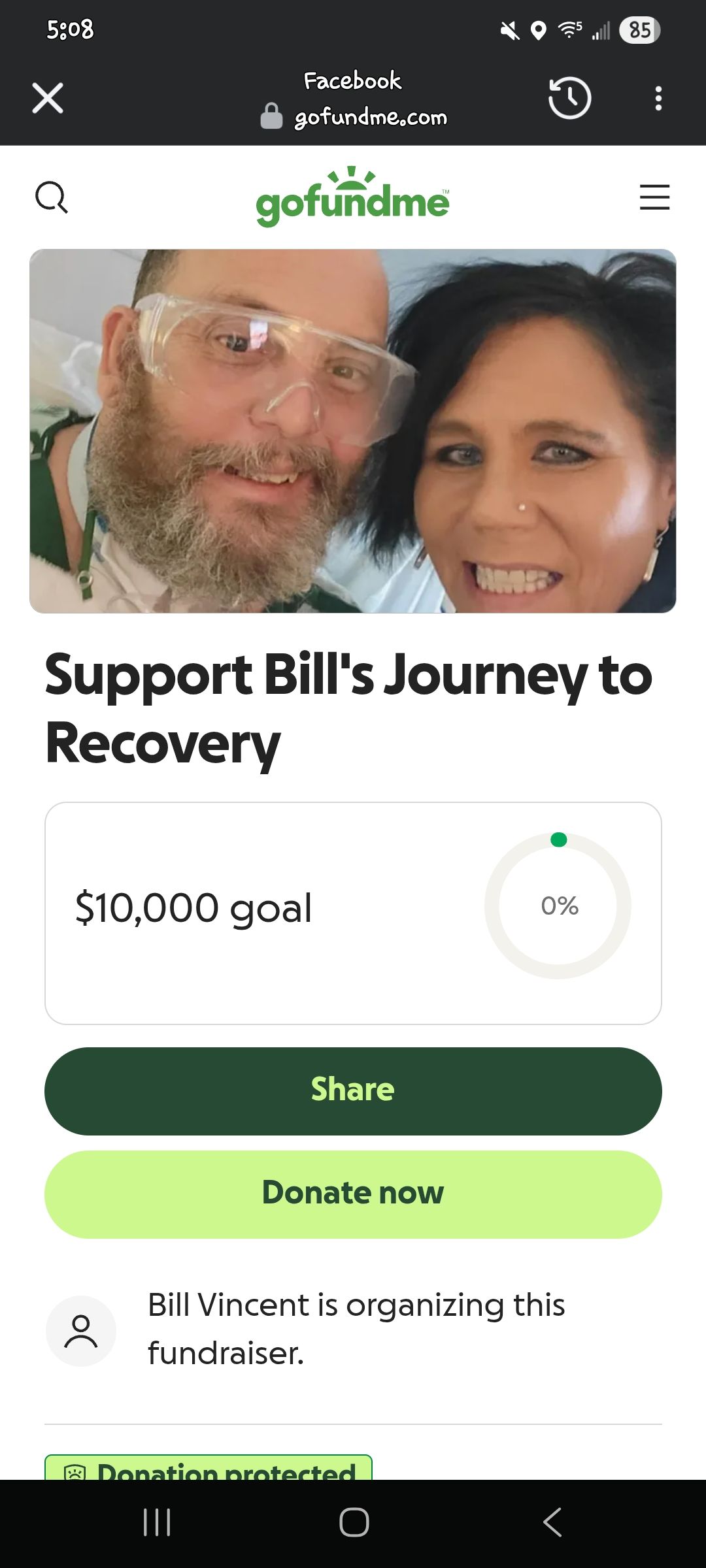Tap Donate now

353,1194
